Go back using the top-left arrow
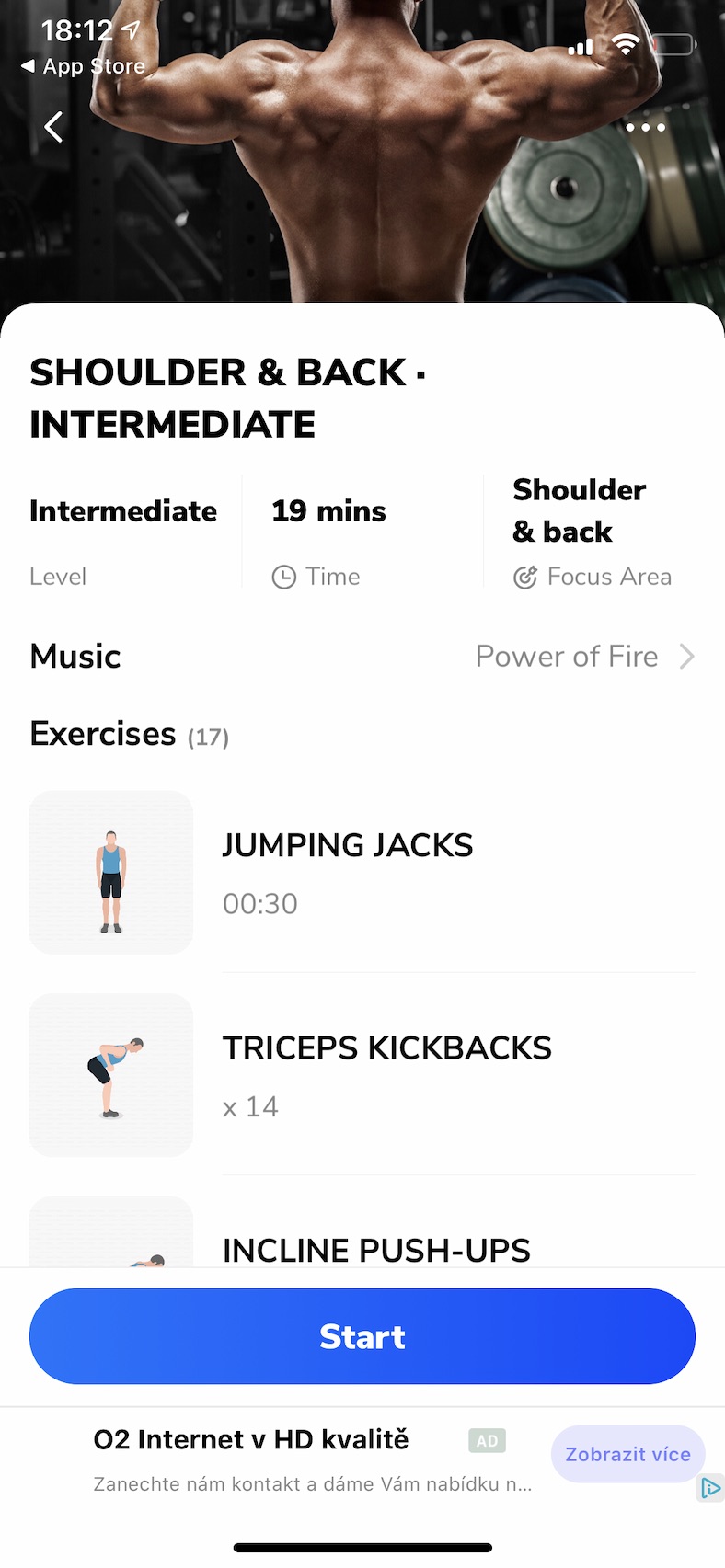 tap(54, 127)
